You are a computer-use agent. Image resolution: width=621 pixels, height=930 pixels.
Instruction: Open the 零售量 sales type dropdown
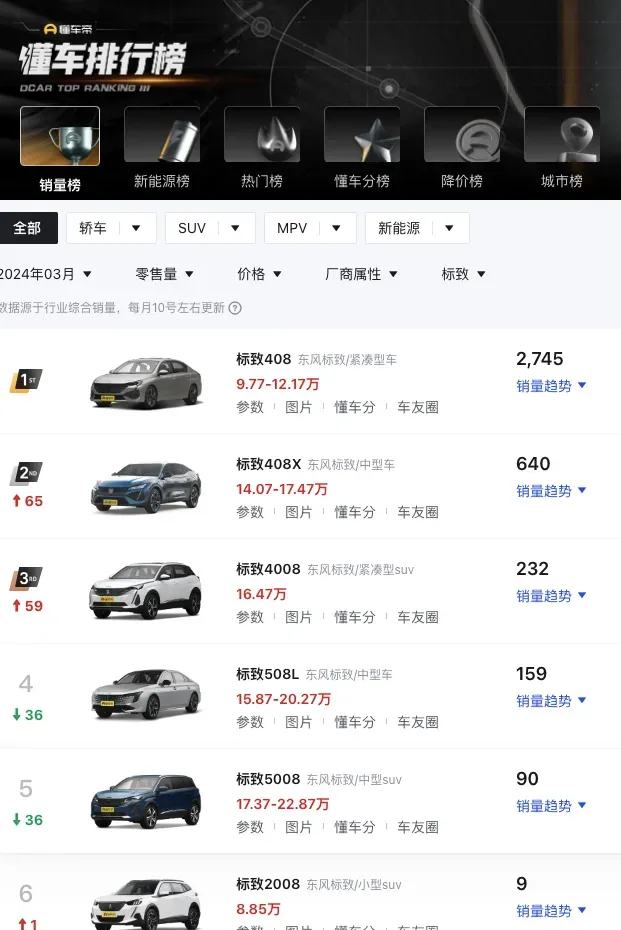click(x=165, y=274)
